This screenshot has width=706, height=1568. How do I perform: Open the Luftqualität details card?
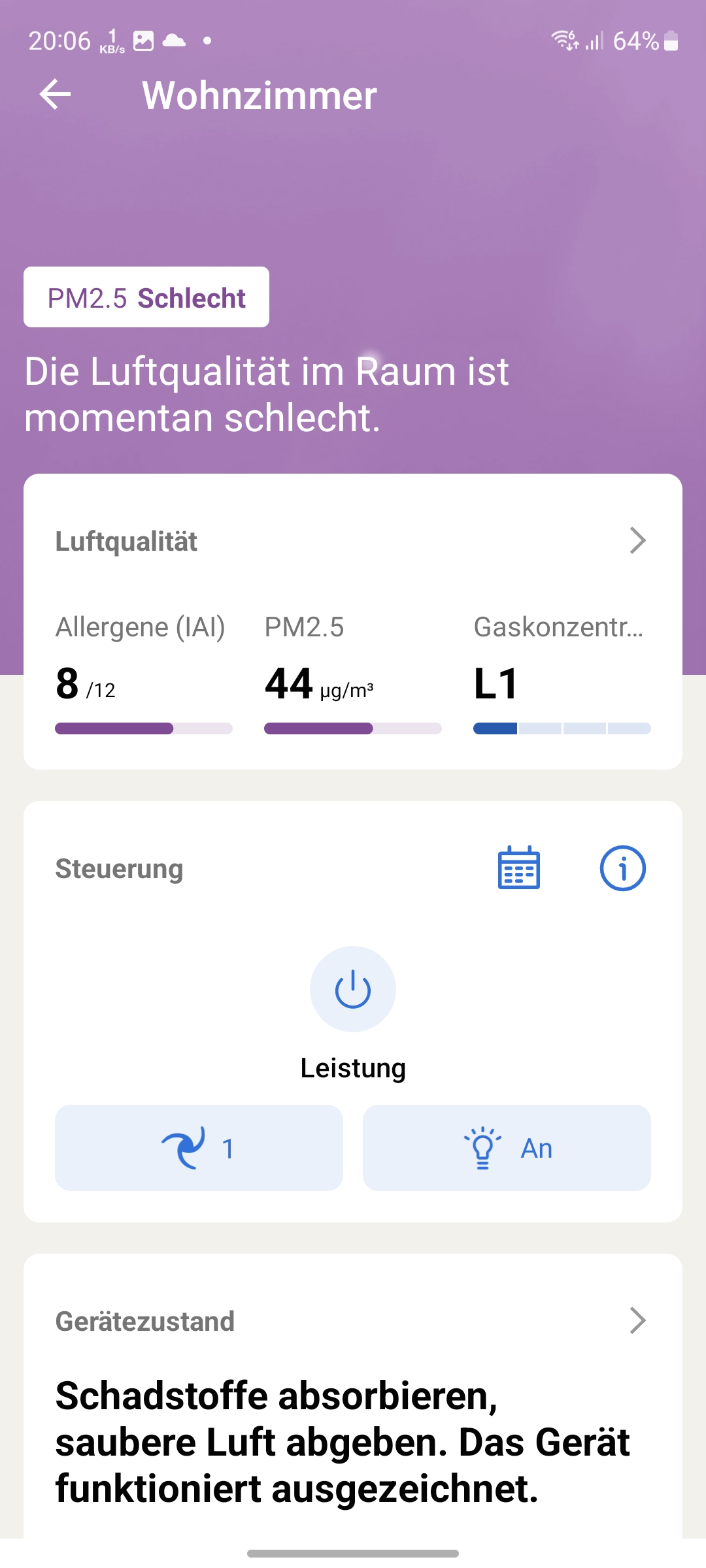coord(637,541)
